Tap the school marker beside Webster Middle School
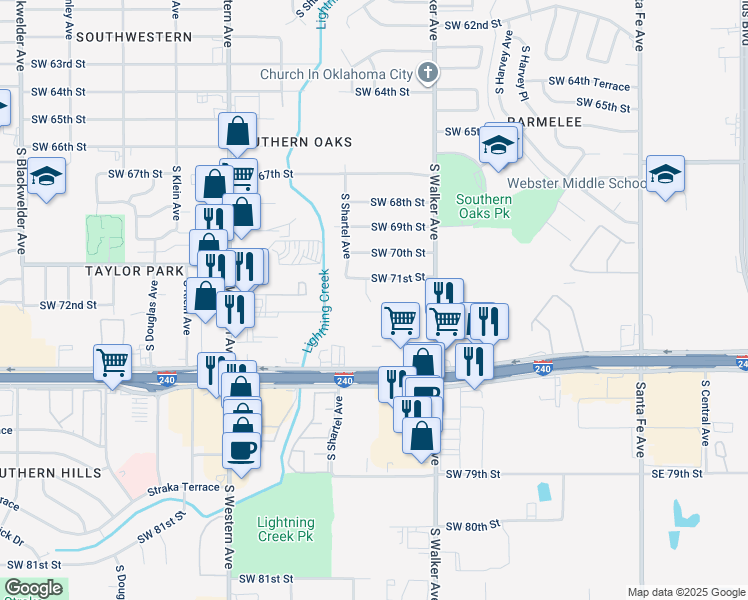Viewport: 748px width, 600px height. 665,174
